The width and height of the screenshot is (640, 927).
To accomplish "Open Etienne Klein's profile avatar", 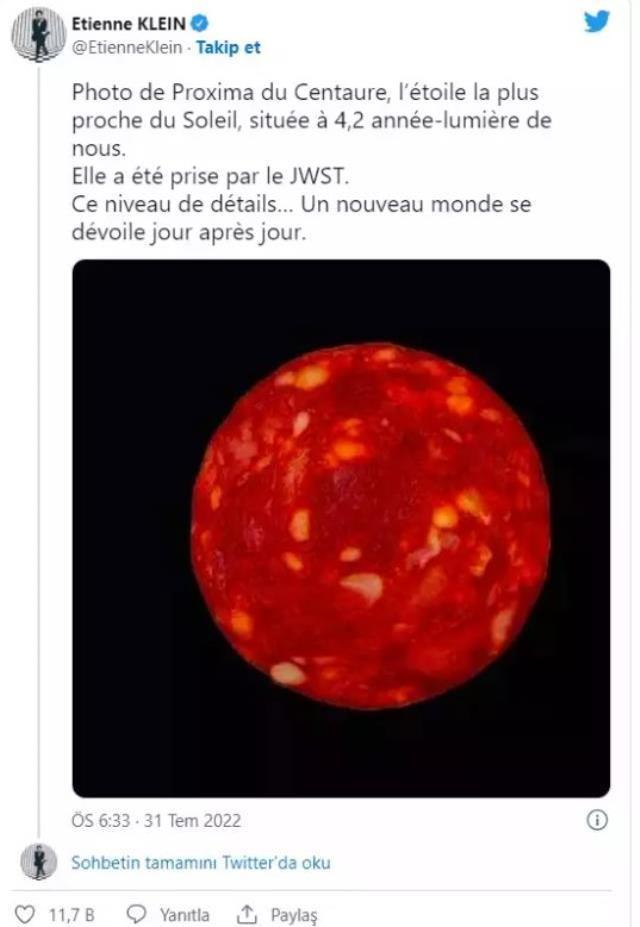I will tap(38, 33).
